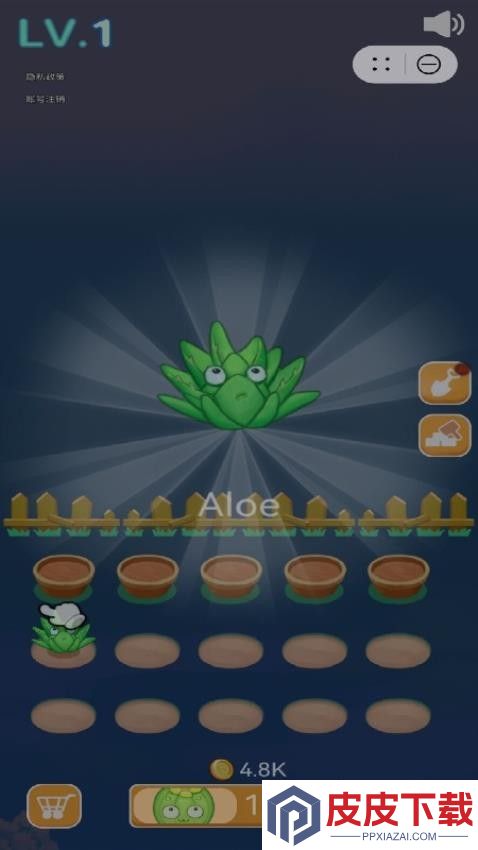Buy a new plant with coins

[x=196, y=806]
